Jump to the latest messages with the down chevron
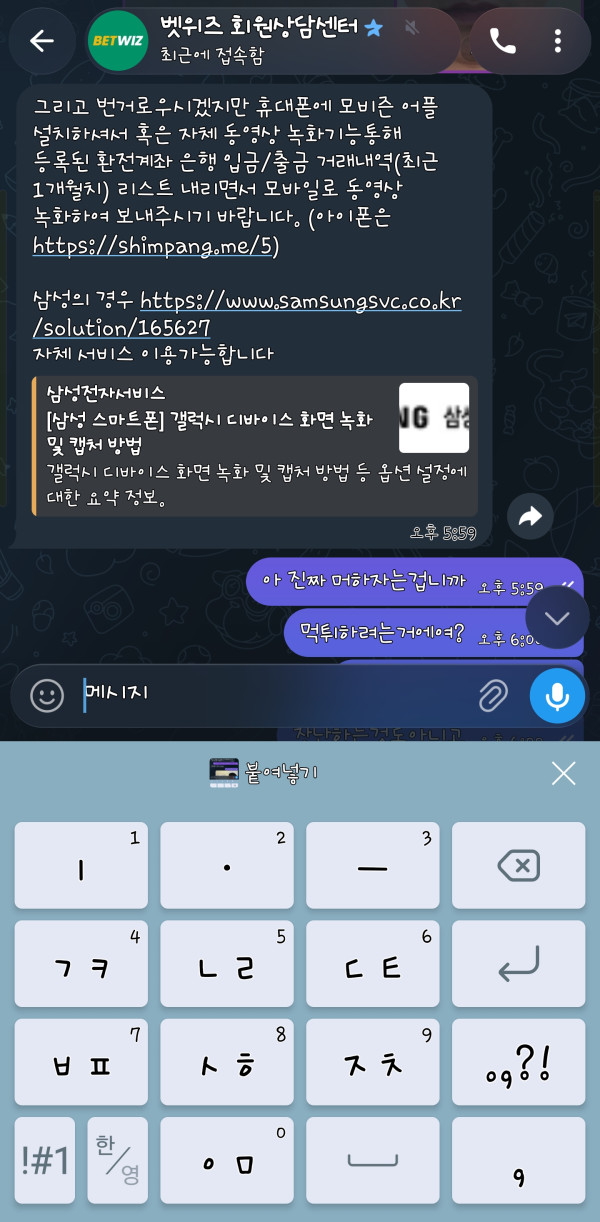This screenshot has height=1222, width=600. point(557,617)
